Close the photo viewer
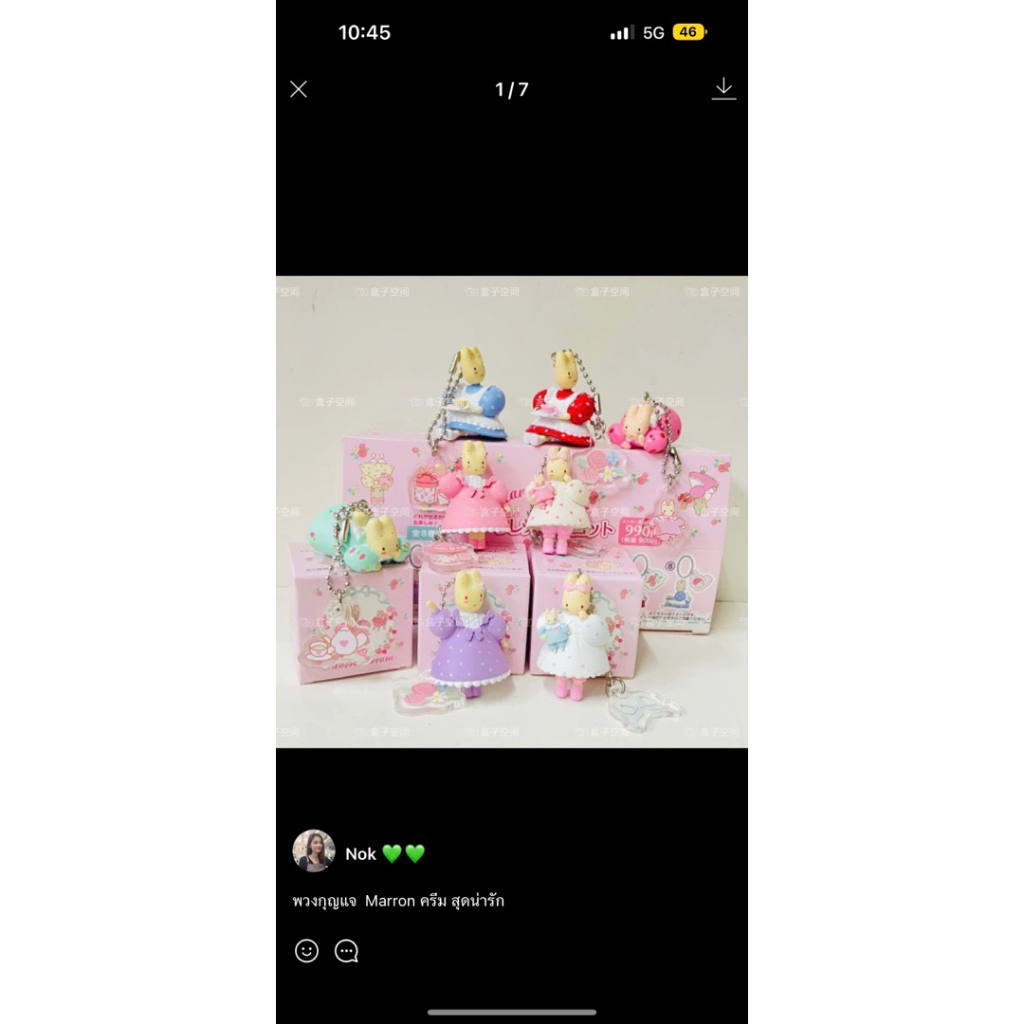Screen dimensions: 1024x1024 [x=298, y=89]
